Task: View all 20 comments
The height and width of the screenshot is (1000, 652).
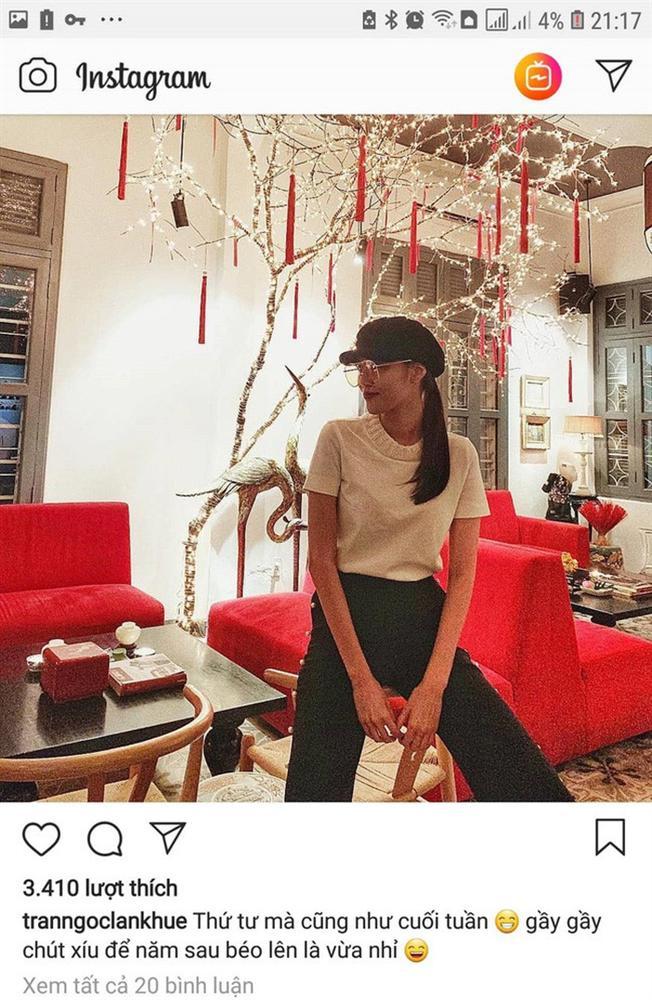Action: (x=138, y=985)
